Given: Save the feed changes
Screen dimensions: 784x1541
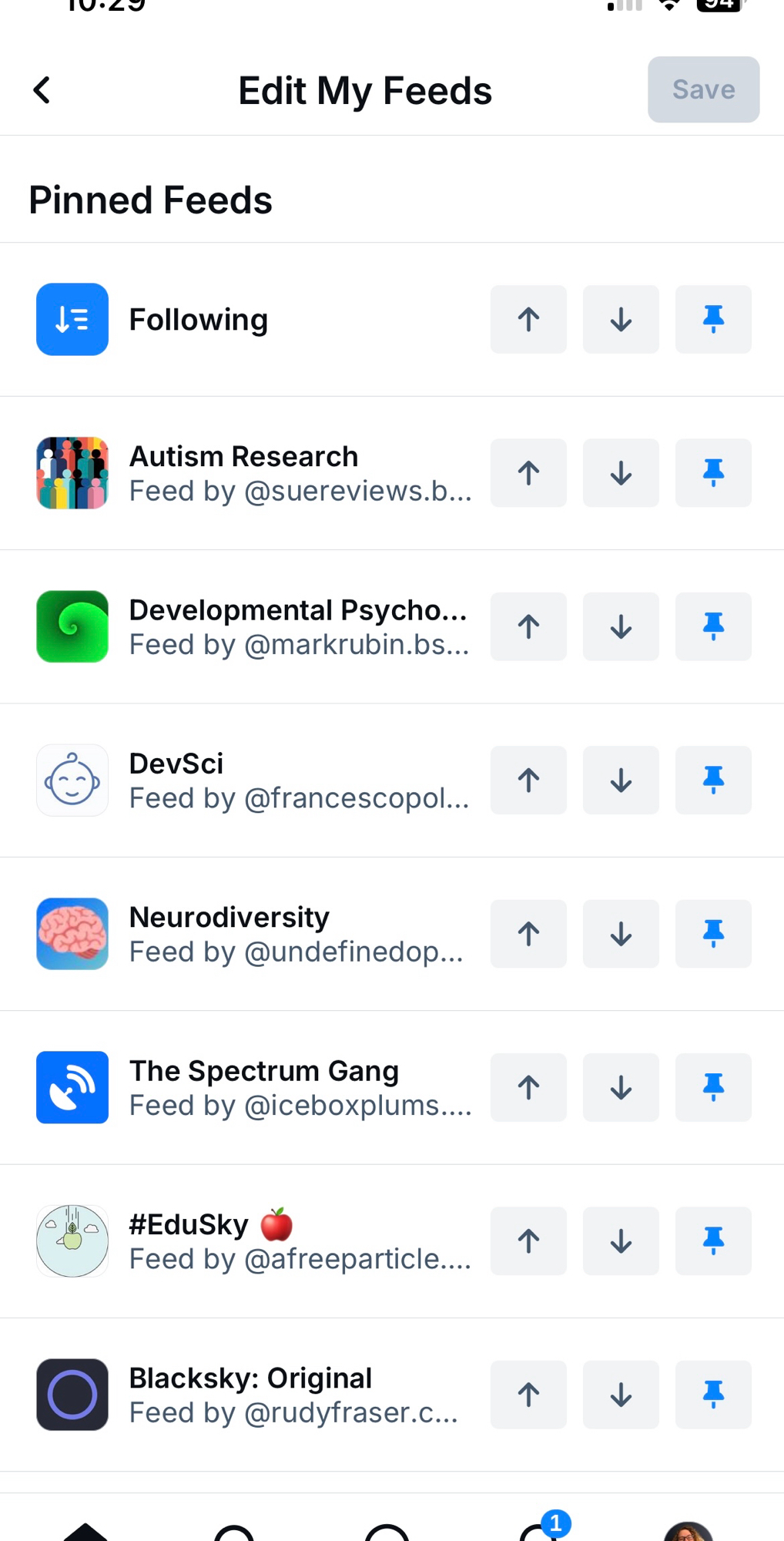Looking at the screenshot, I should (703, 89).
